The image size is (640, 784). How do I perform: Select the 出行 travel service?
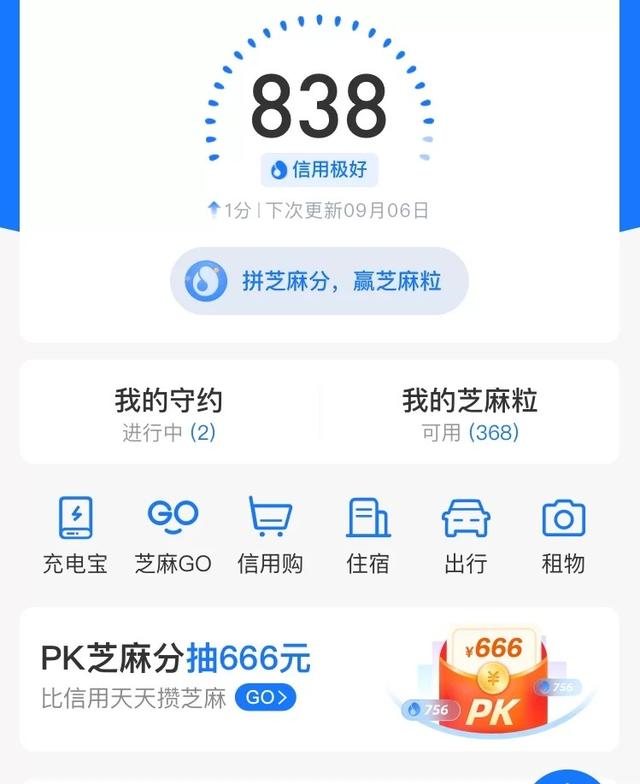[x=465, y=536]
